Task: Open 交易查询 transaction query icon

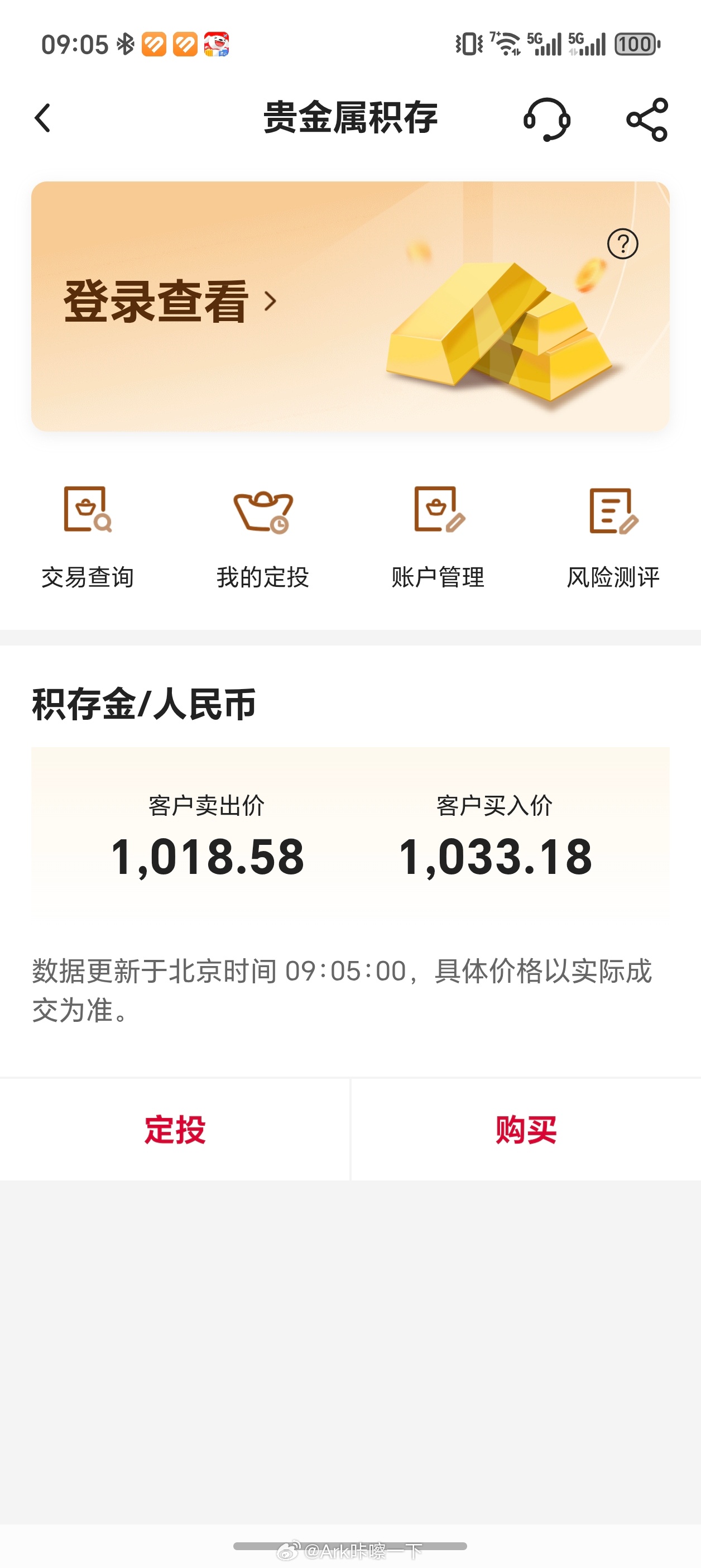Action: tap(87, 533)
